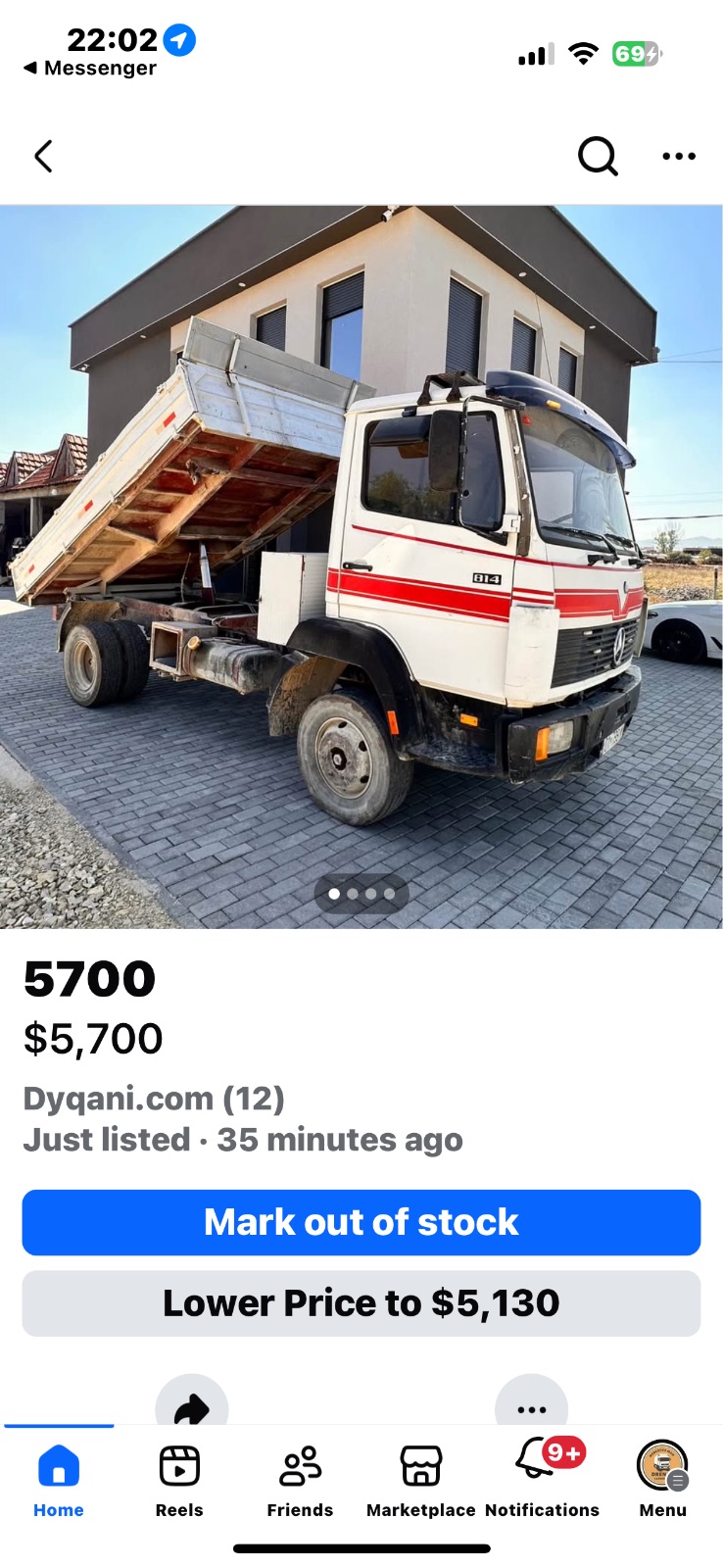The width and height of the screenshot is (723, 1568).
Task: Lower the price to $5,130
Action: coord(361,1303)
